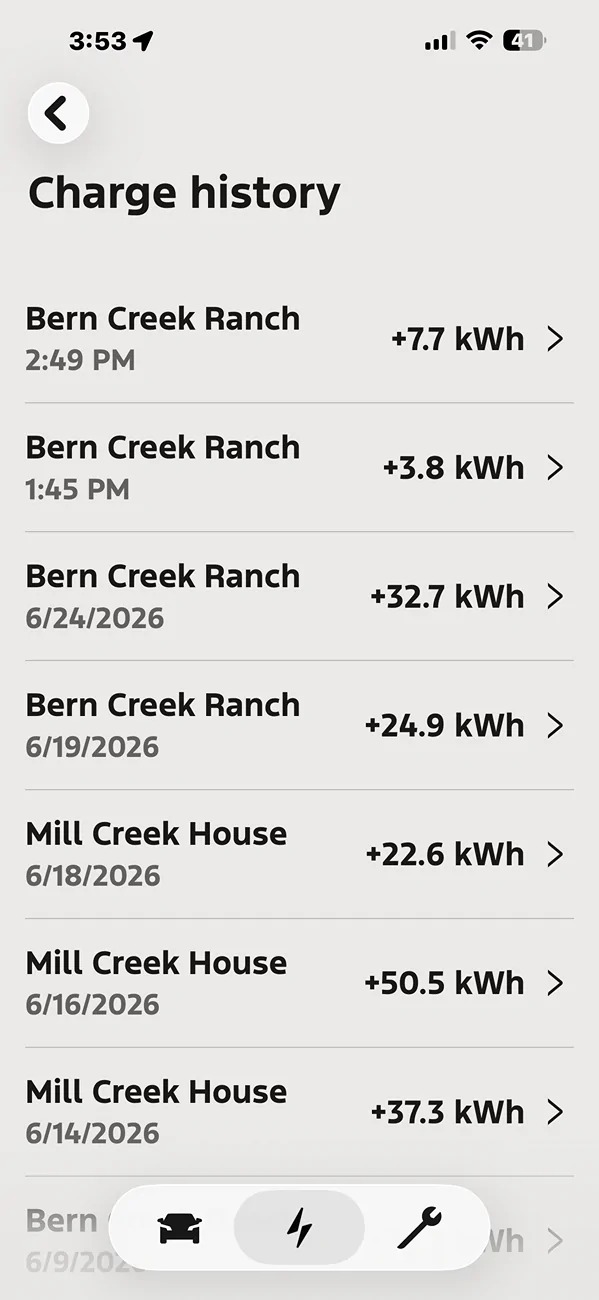Select the +50.5 kWh Mill Creek House entry
Viewport: 599px width, 1300px height.
point(299,984)
